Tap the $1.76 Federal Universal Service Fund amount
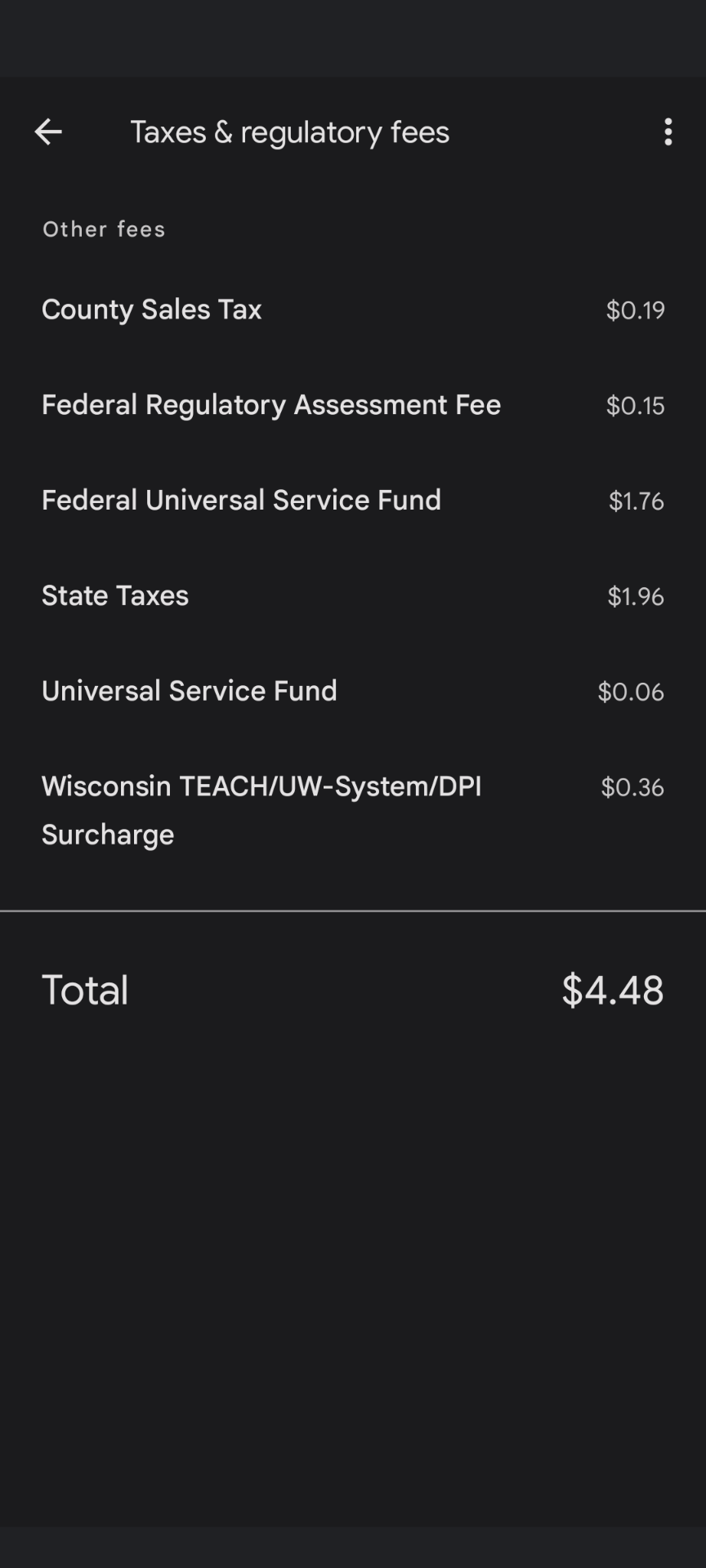The image size is (706, 1568). click(636, 501)
